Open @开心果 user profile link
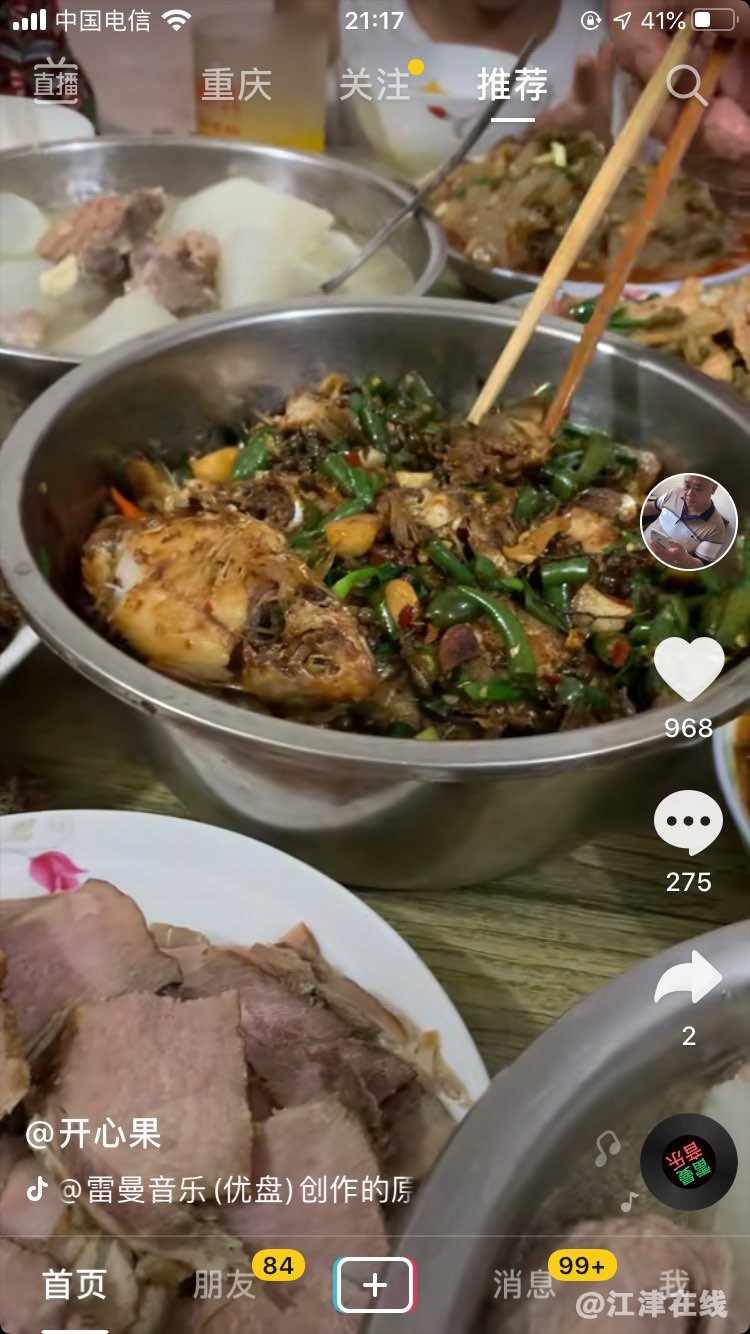750x1334 pixels. tap(94, 1134)
